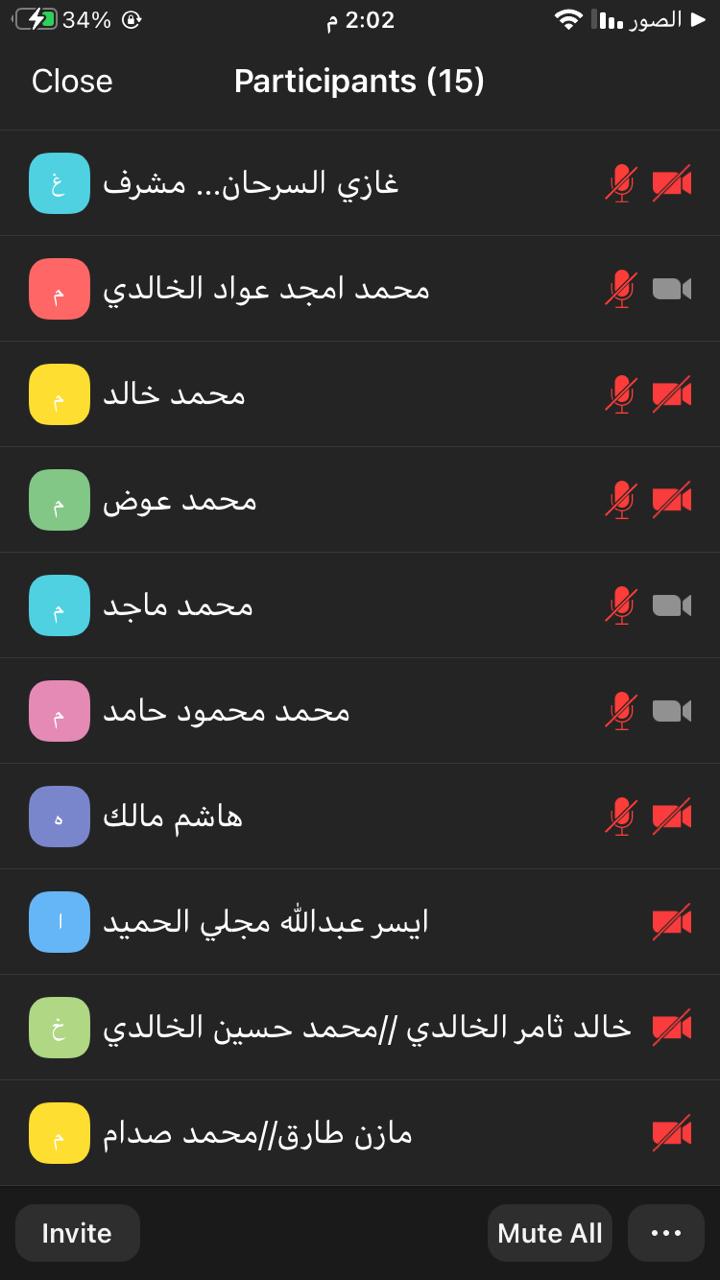Image resolution: width=720 pixels, height=1280 pixels.
Task: Open participant غازي السرحان... مشرف
Action: (251, 184)
